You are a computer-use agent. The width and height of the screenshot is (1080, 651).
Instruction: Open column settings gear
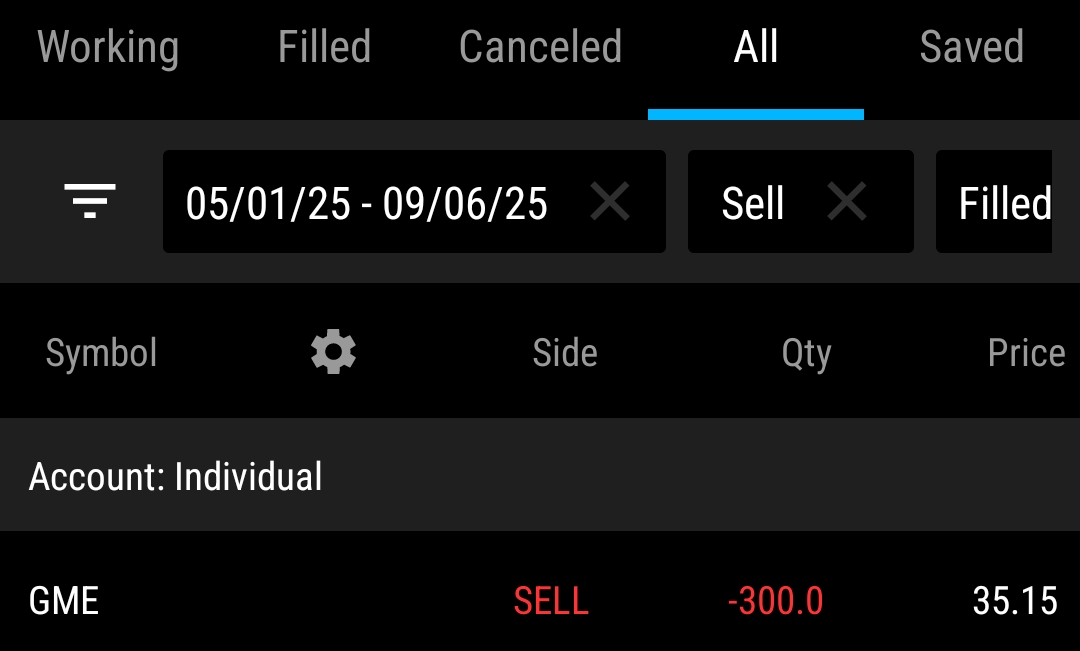point(333,353)
